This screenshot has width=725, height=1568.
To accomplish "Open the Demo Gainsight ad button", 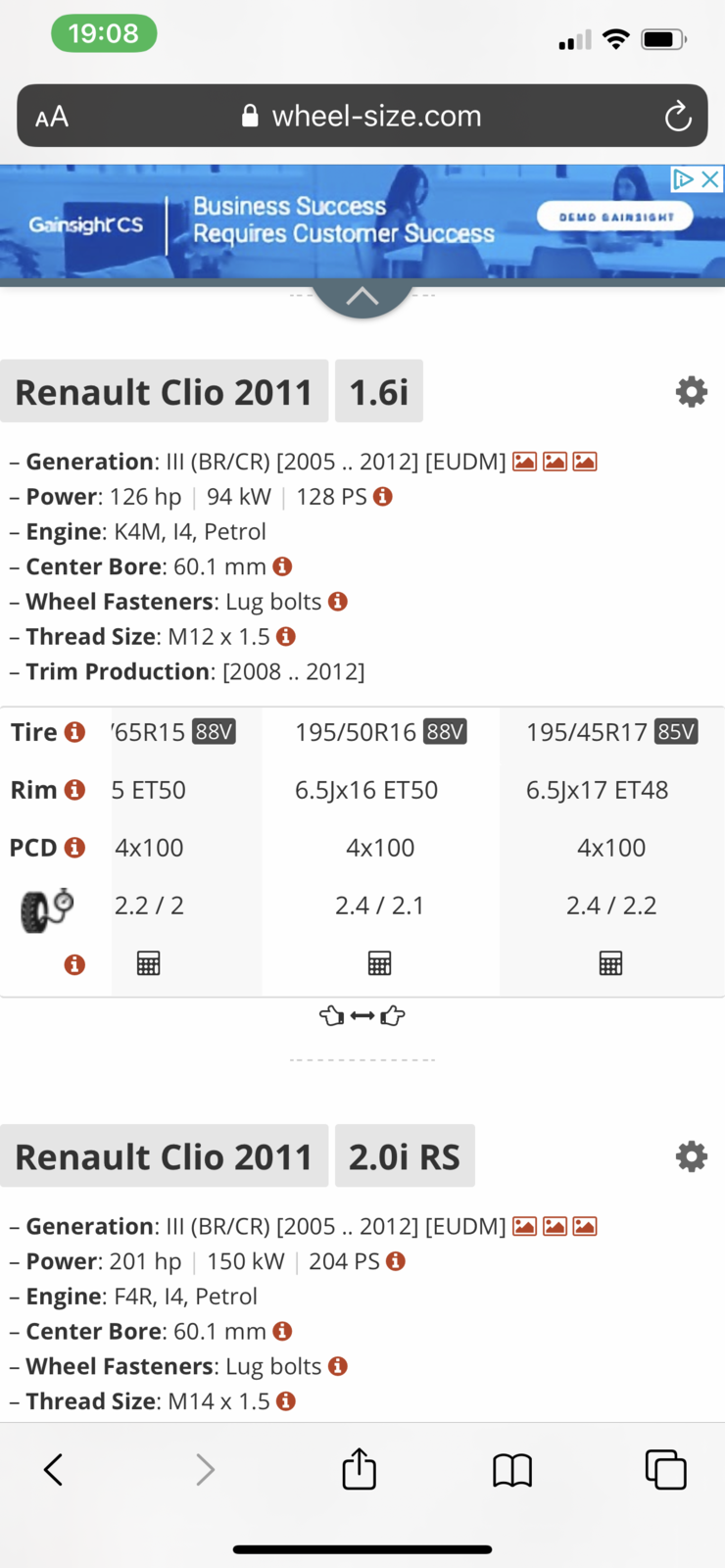I will click(615, 217).
